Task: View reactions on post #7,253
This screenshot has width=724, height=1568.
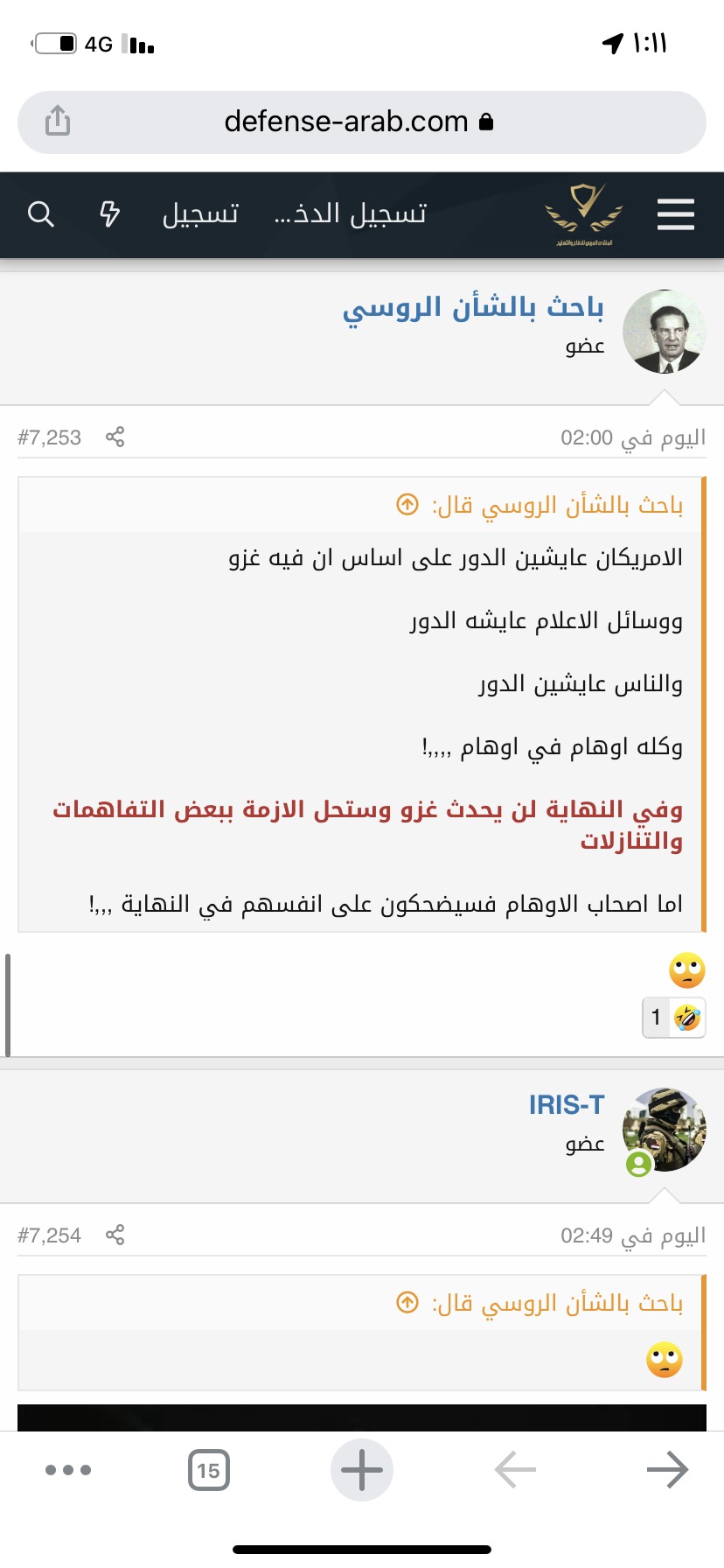Action: (x=673, y=1017)
